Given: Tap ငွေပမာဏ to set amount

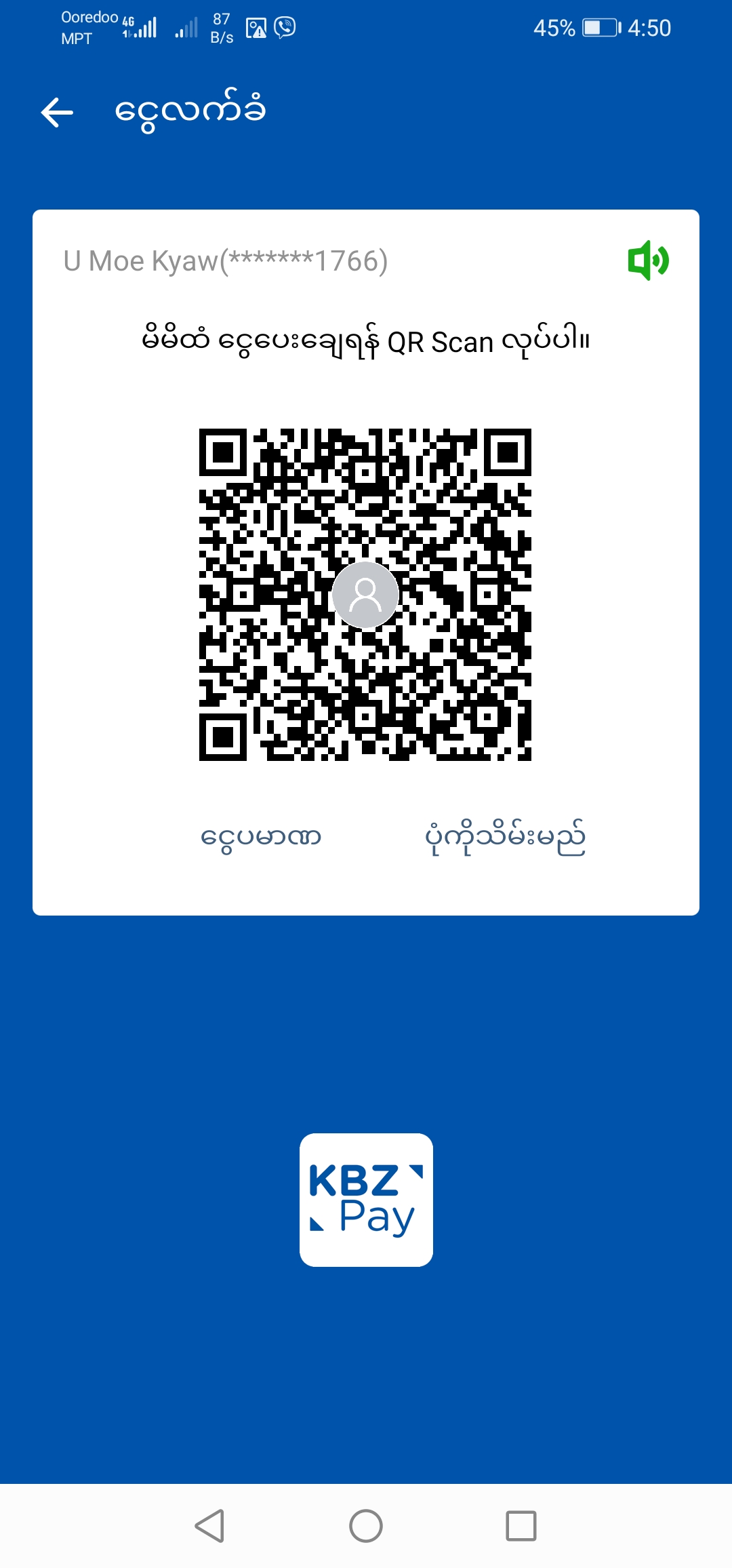Looking at the screenshot, I should click(x=261, y=837).
